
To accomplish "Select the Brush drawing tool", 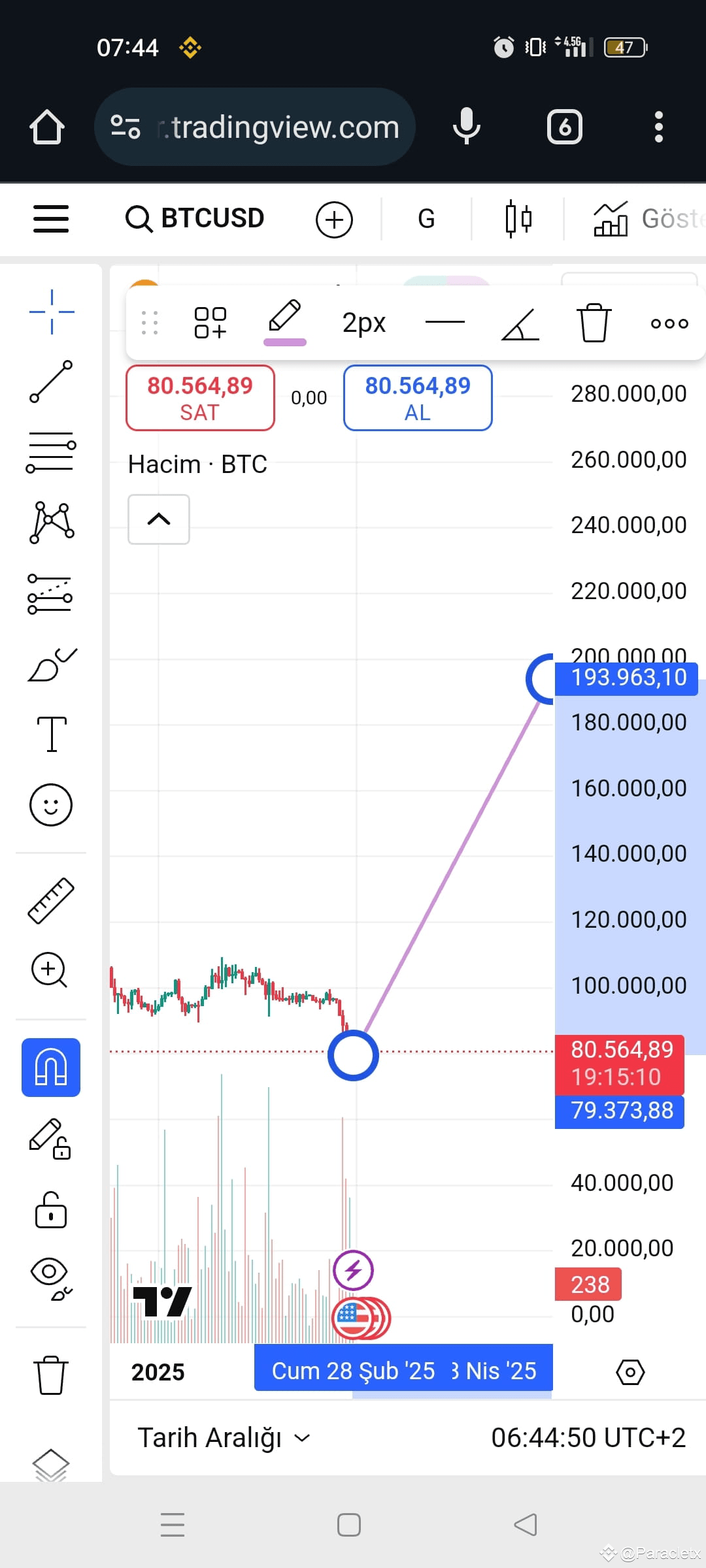I will [50, 663].
